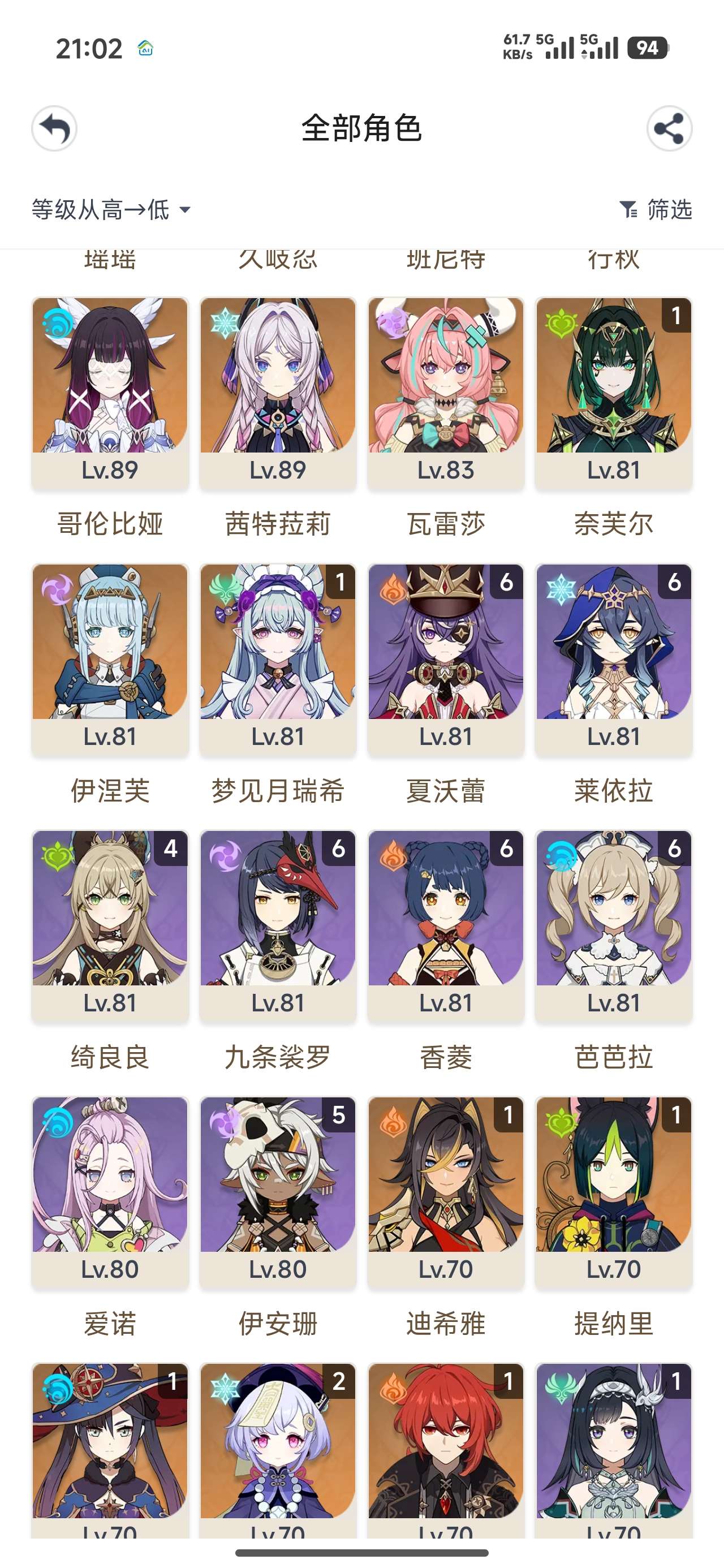Go back using the return arrow
The height and width of the screenshot is (1568, 724).
click(54, 129)
